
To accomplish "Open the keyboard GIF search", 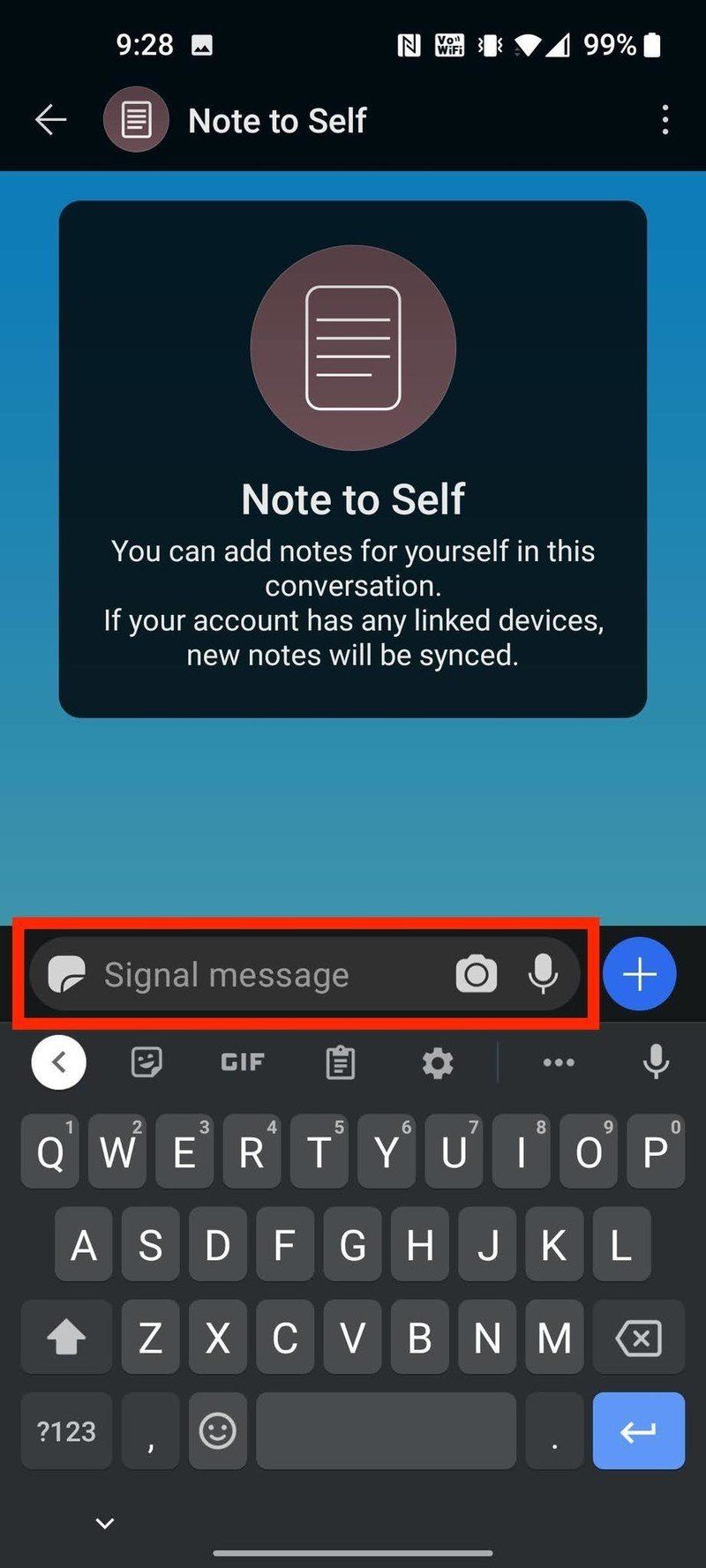I will click(x=243, y=1062).
